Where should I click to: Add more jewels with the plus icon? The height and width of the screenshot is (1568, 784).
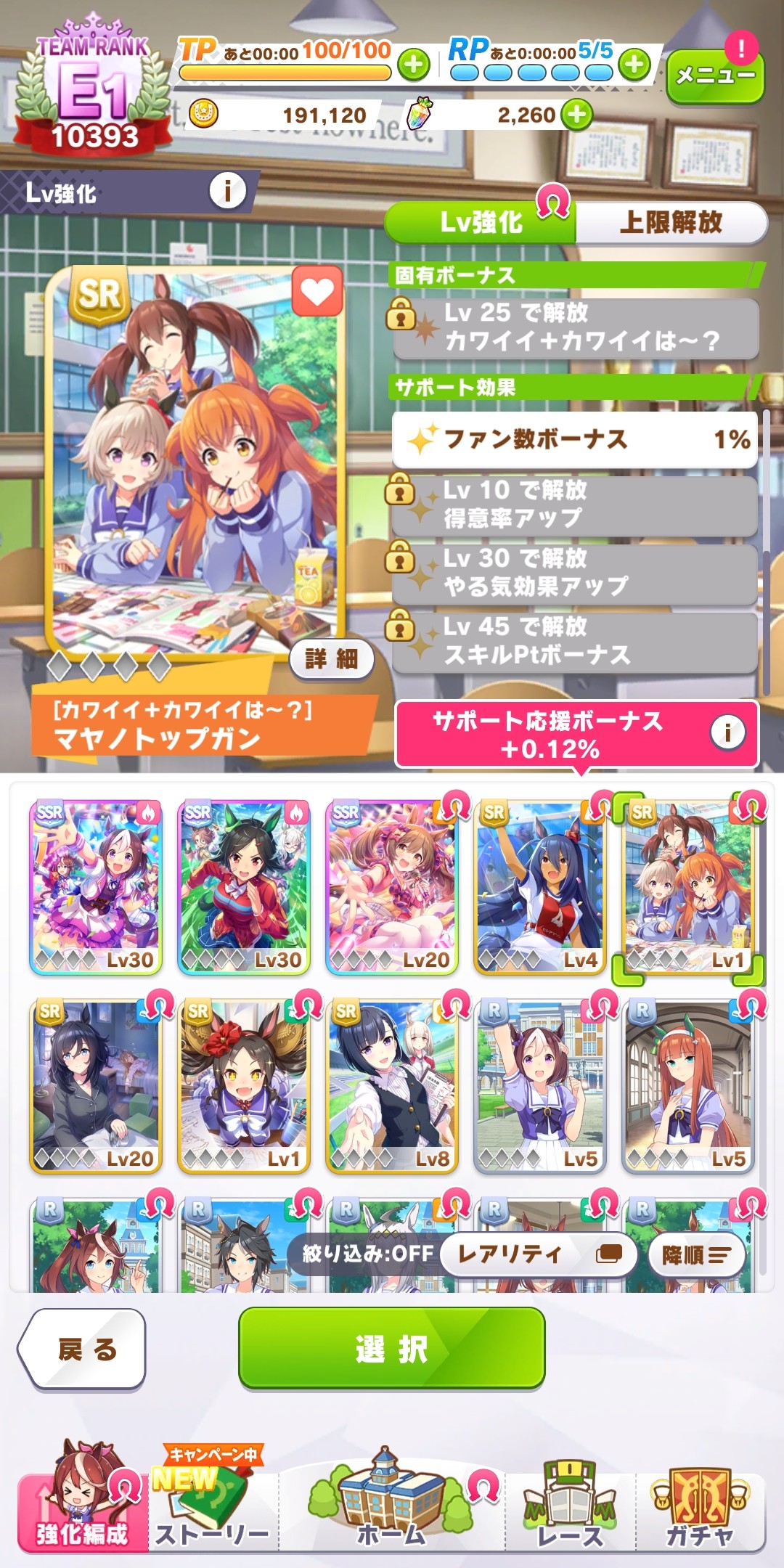(x=577, y=115)
